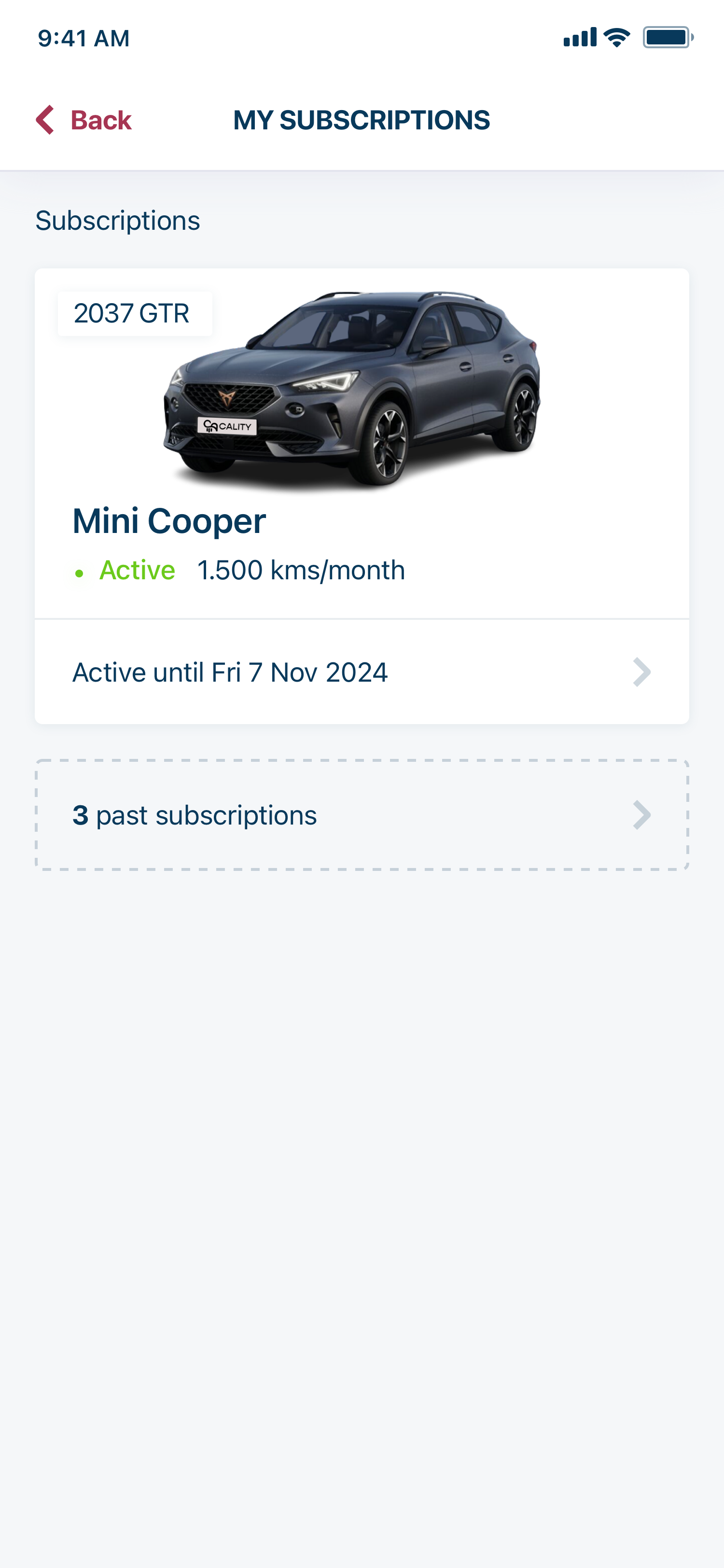View the 3 past subscriptions
The height and width of the screenshot is (1568, 724).
coord(362,815)
